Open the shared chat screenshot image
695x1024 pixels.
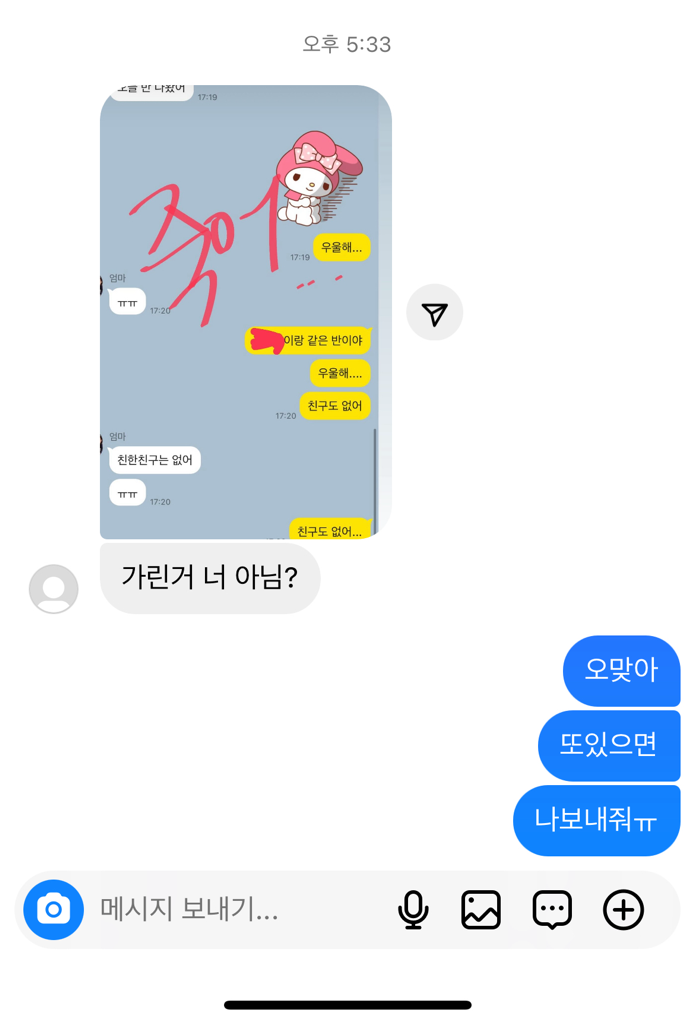[x=245, y=312]
